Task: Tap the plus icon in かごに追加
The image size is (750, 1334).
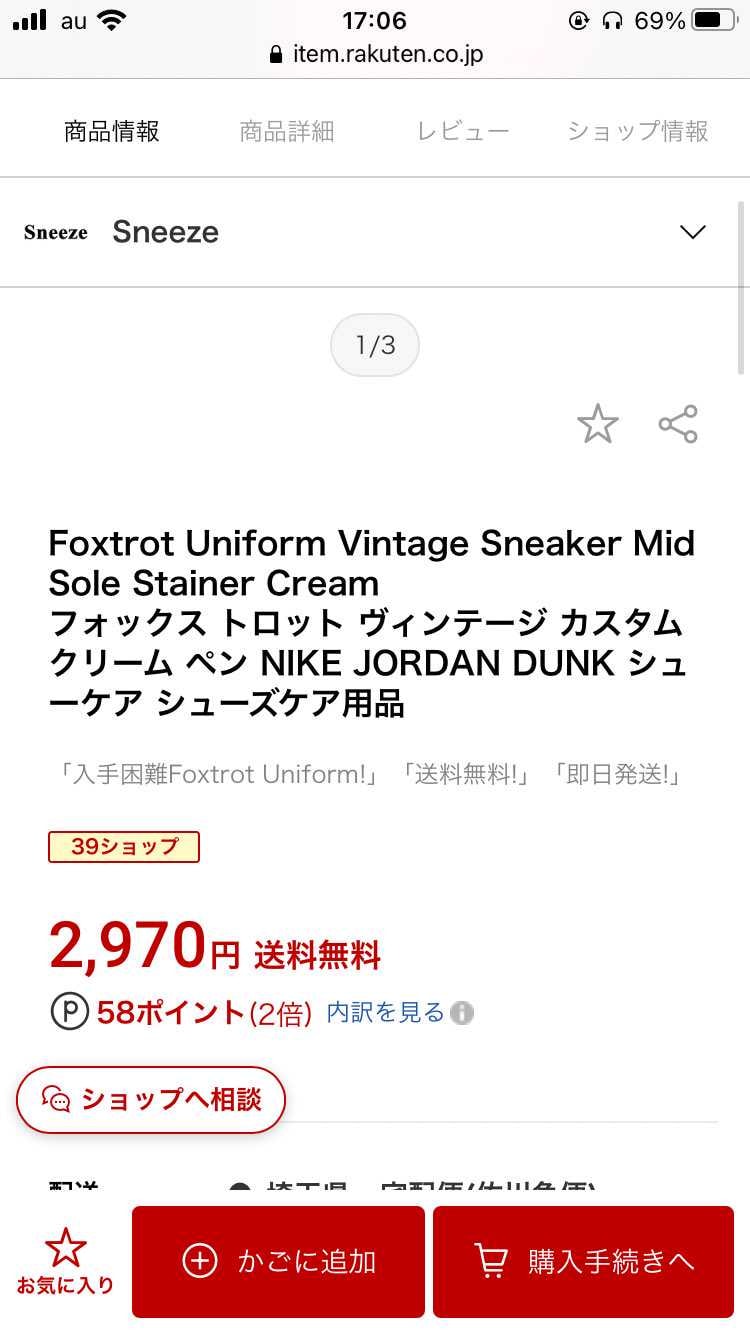Action: [200, 1261]
